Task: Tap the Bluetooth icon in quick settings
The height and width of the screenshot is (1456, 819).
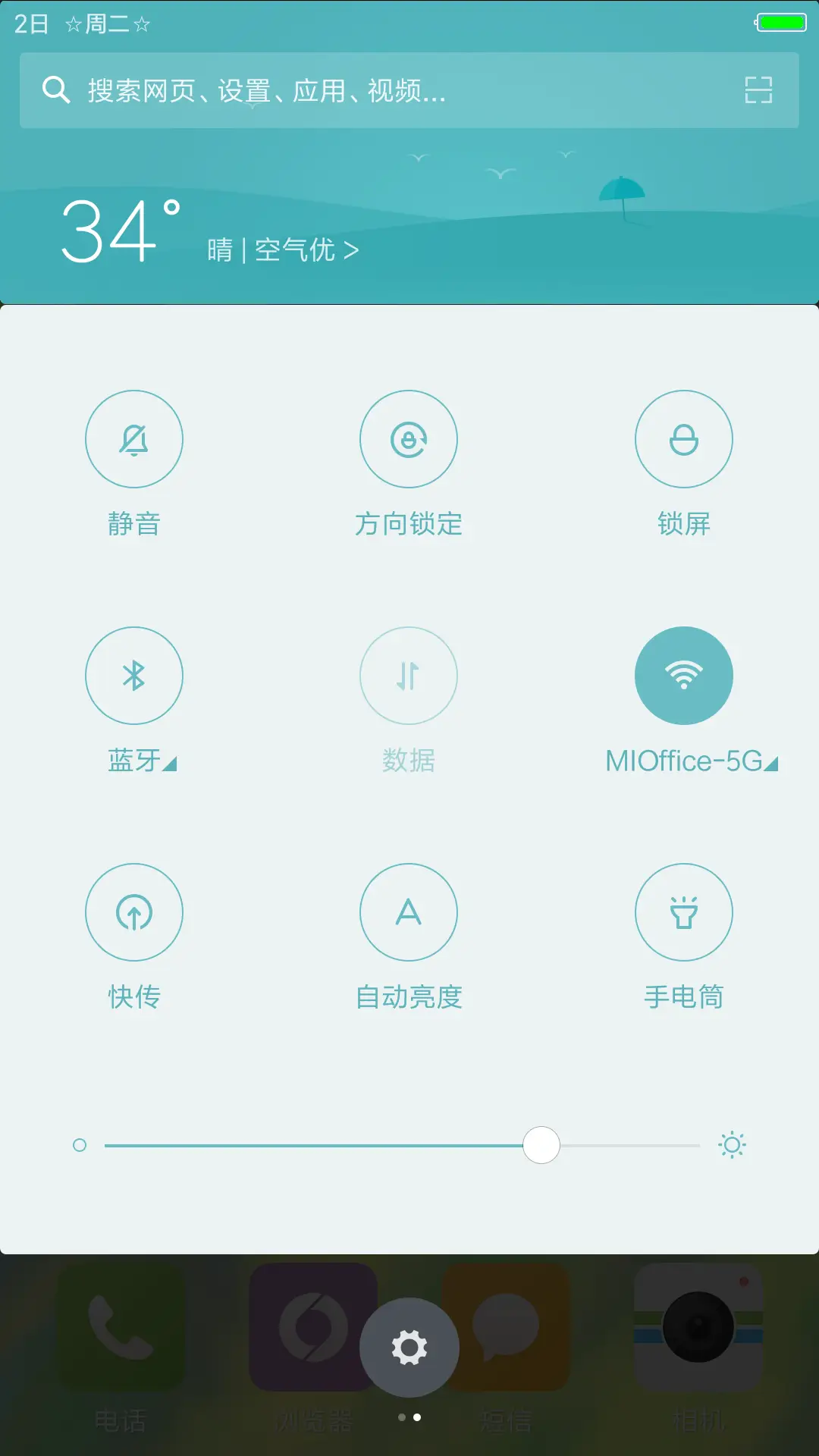Action: click(x=134, y=676)
